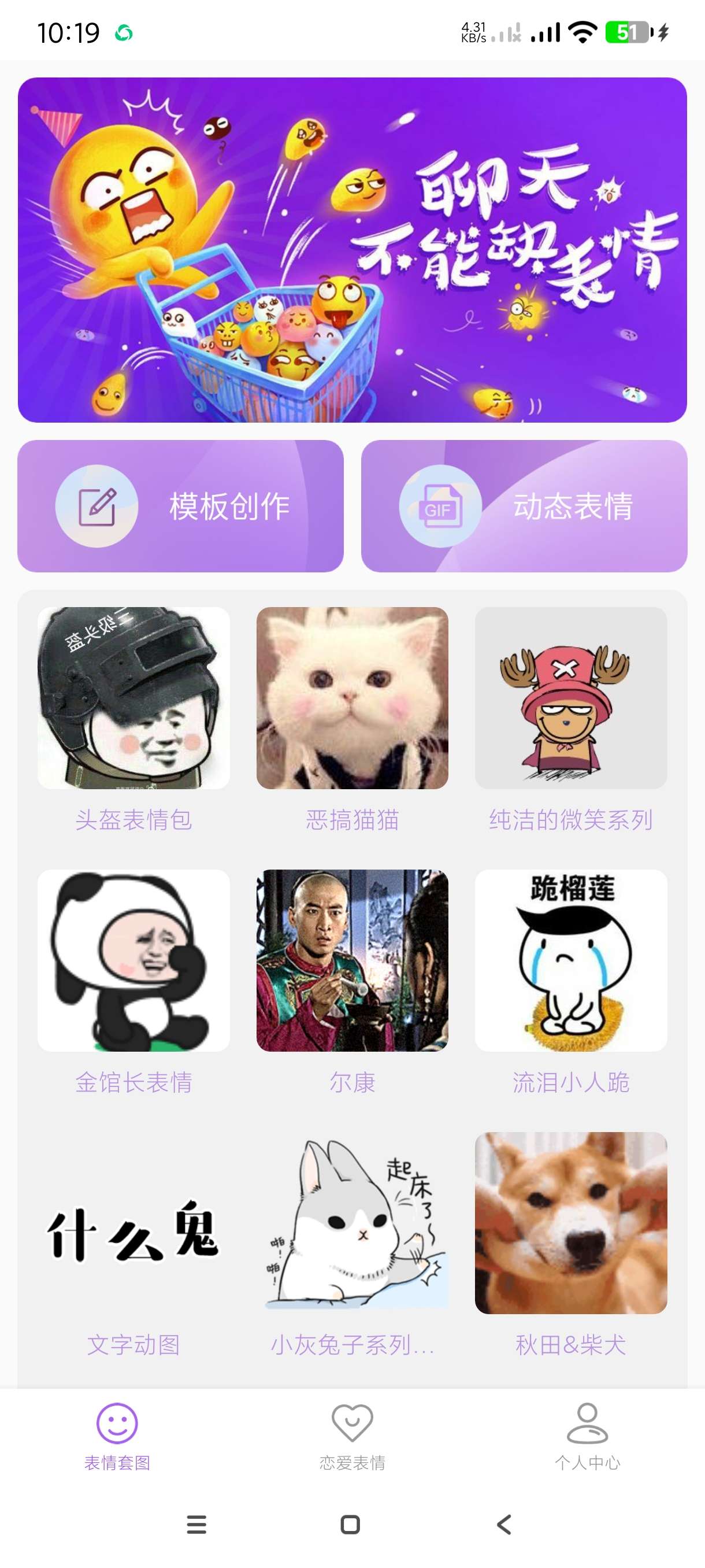
Task: Open the 小灰兔子系列 rabbit pack
Action: click(x=352, y=1223)
